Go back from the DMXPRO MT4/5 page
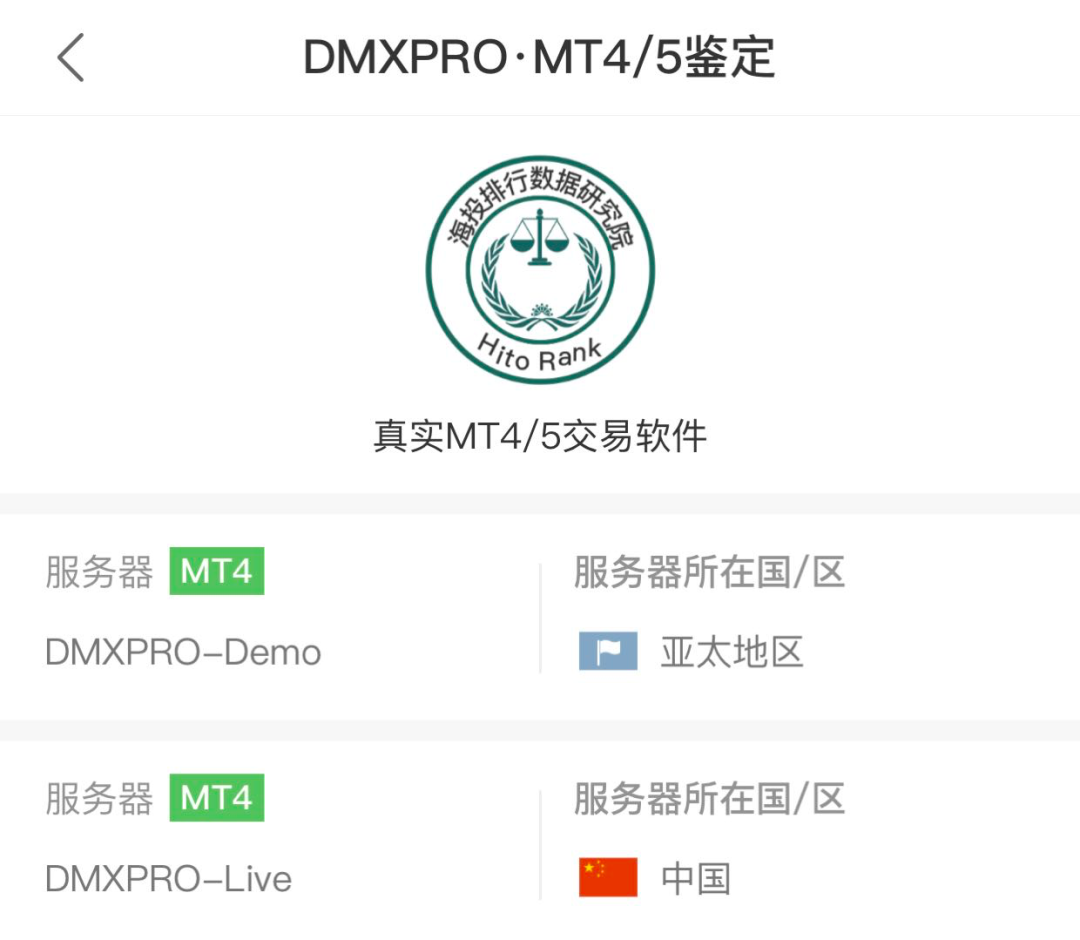 [x=70, y=57]
